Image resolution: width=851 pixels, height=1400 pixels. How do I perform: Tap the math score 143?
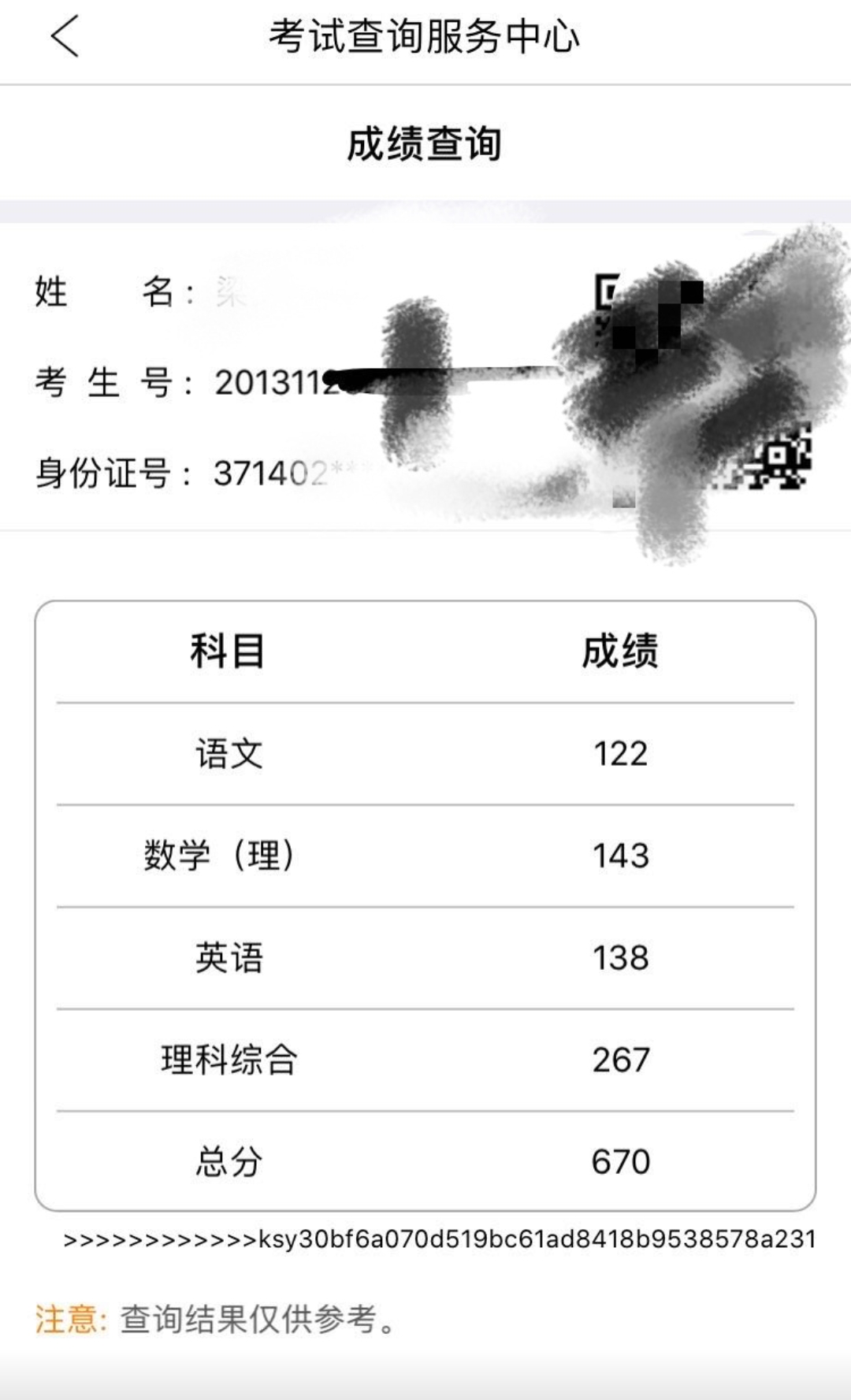(x=620, y=855)
